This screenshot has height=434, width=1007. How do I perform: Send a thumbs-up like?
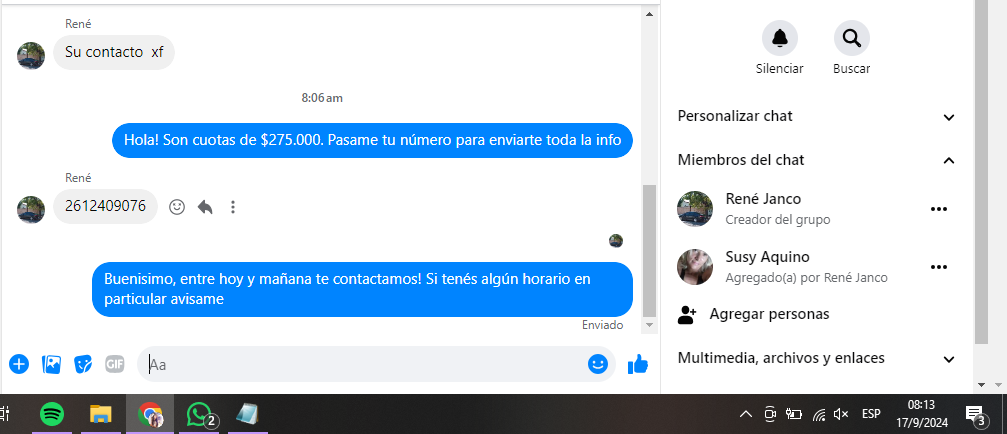click(x=638, y=364)
